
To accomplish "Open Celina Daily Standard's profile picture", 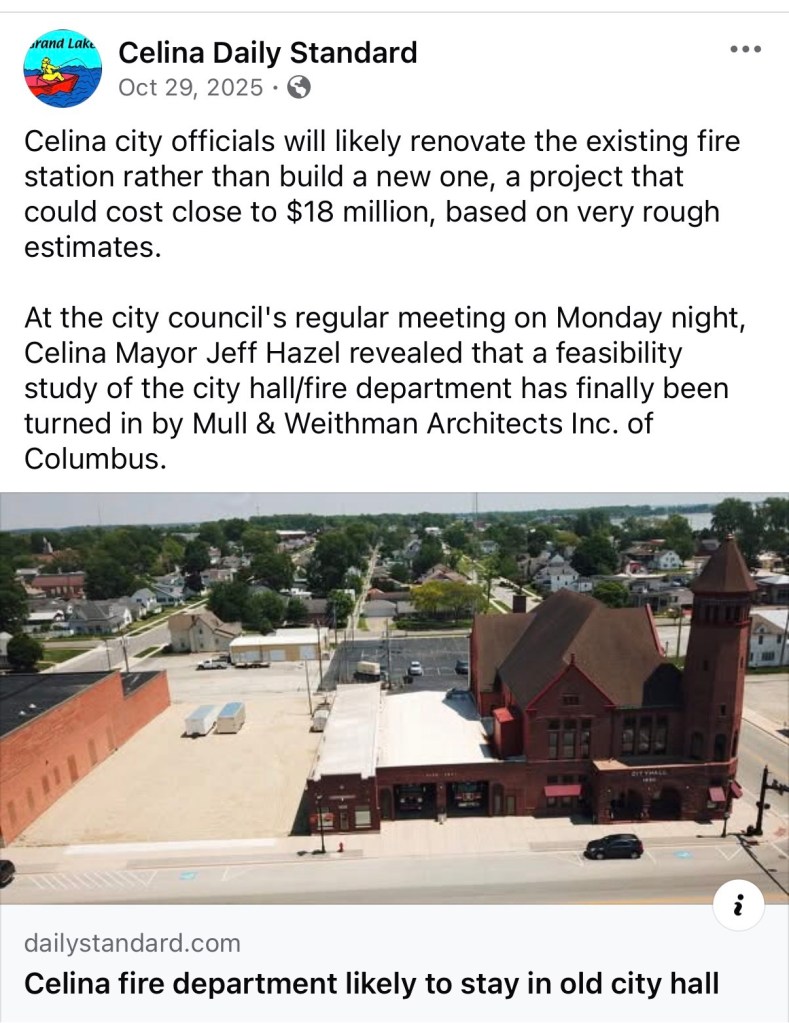I will pos(62,68).
